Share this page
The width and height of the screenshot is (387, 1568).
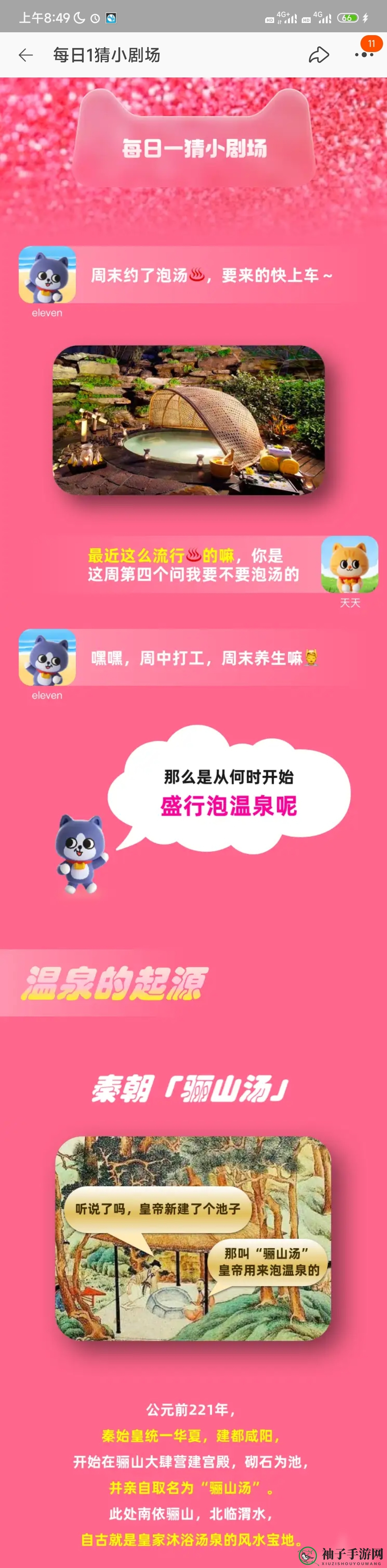point(318,55)
